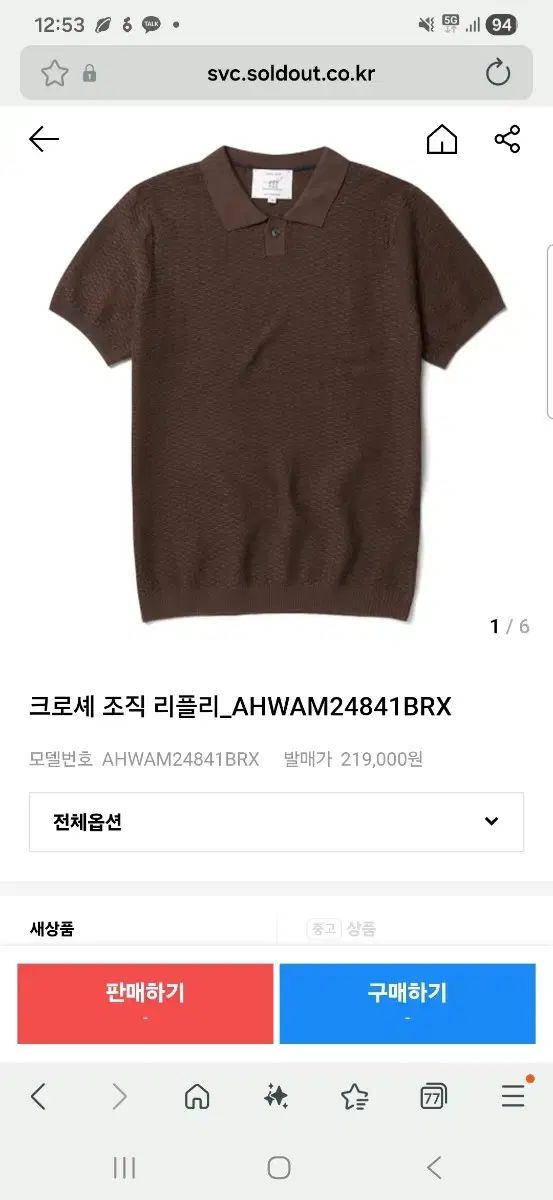Switch to the 중고 상품 tab

(341, 929)
